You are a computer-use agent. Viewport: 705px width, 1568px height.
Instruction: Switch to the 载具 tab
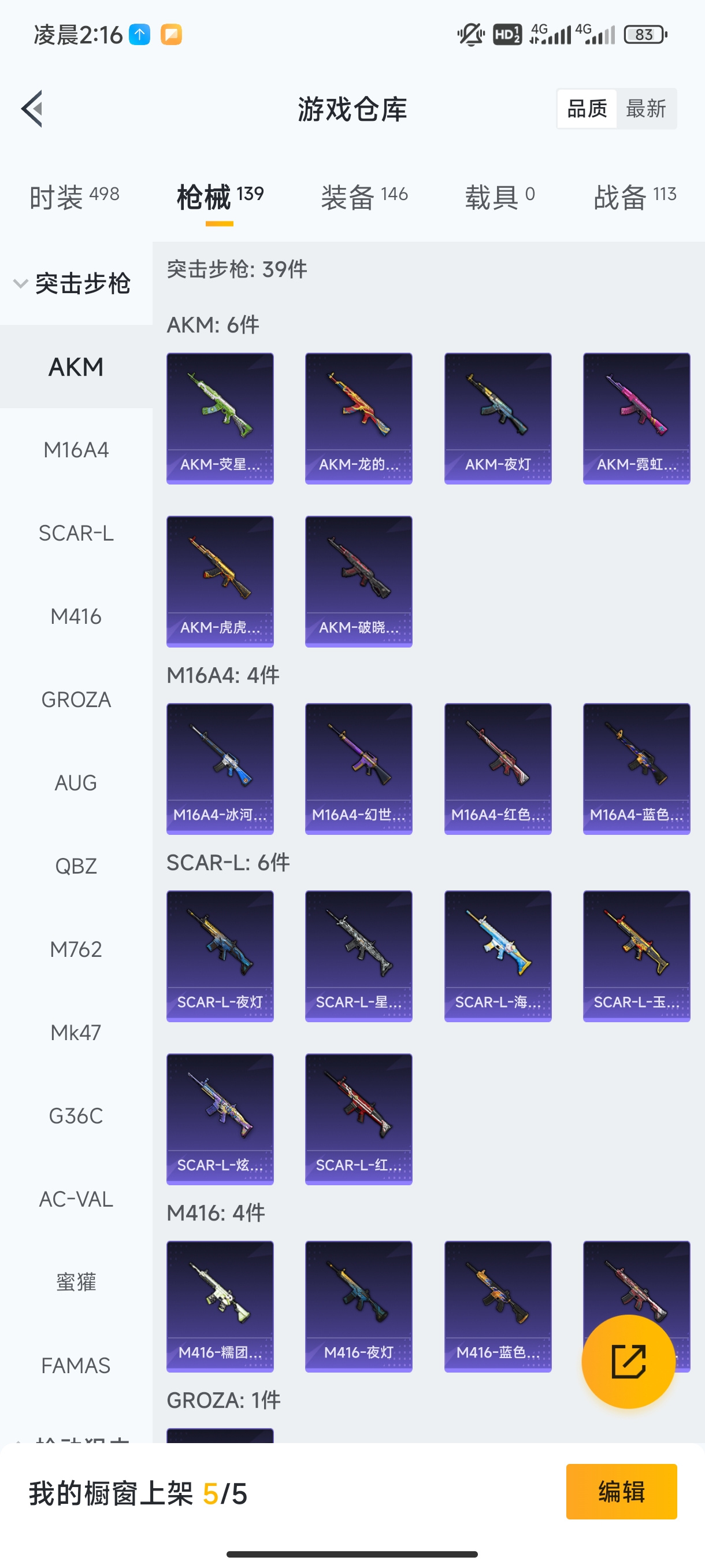499,197
